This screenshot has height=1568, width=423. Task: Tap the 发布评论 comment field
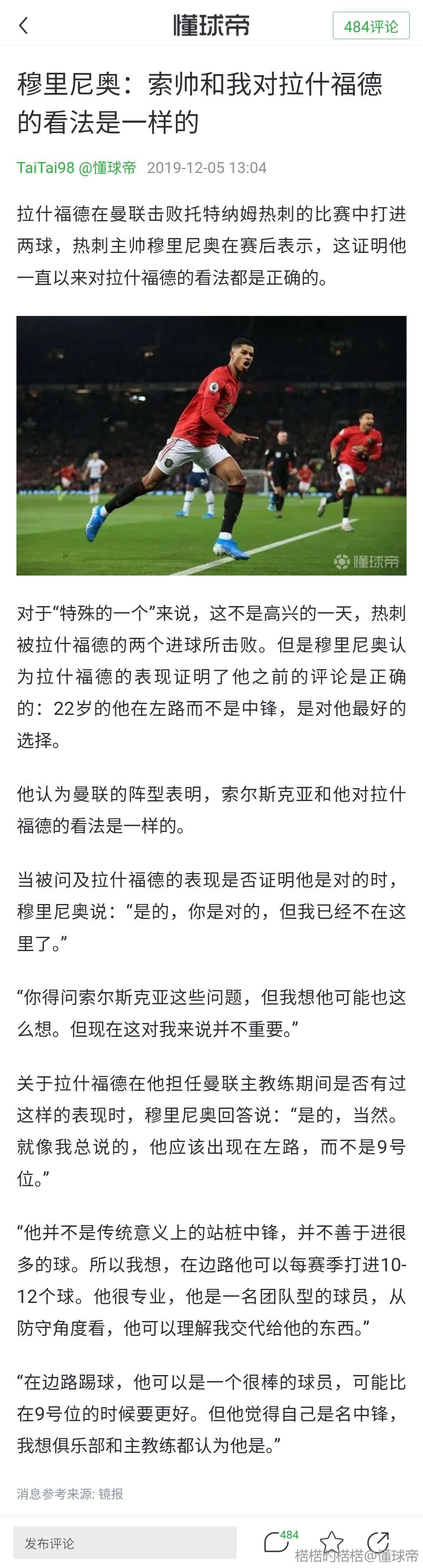point(125,1543)
